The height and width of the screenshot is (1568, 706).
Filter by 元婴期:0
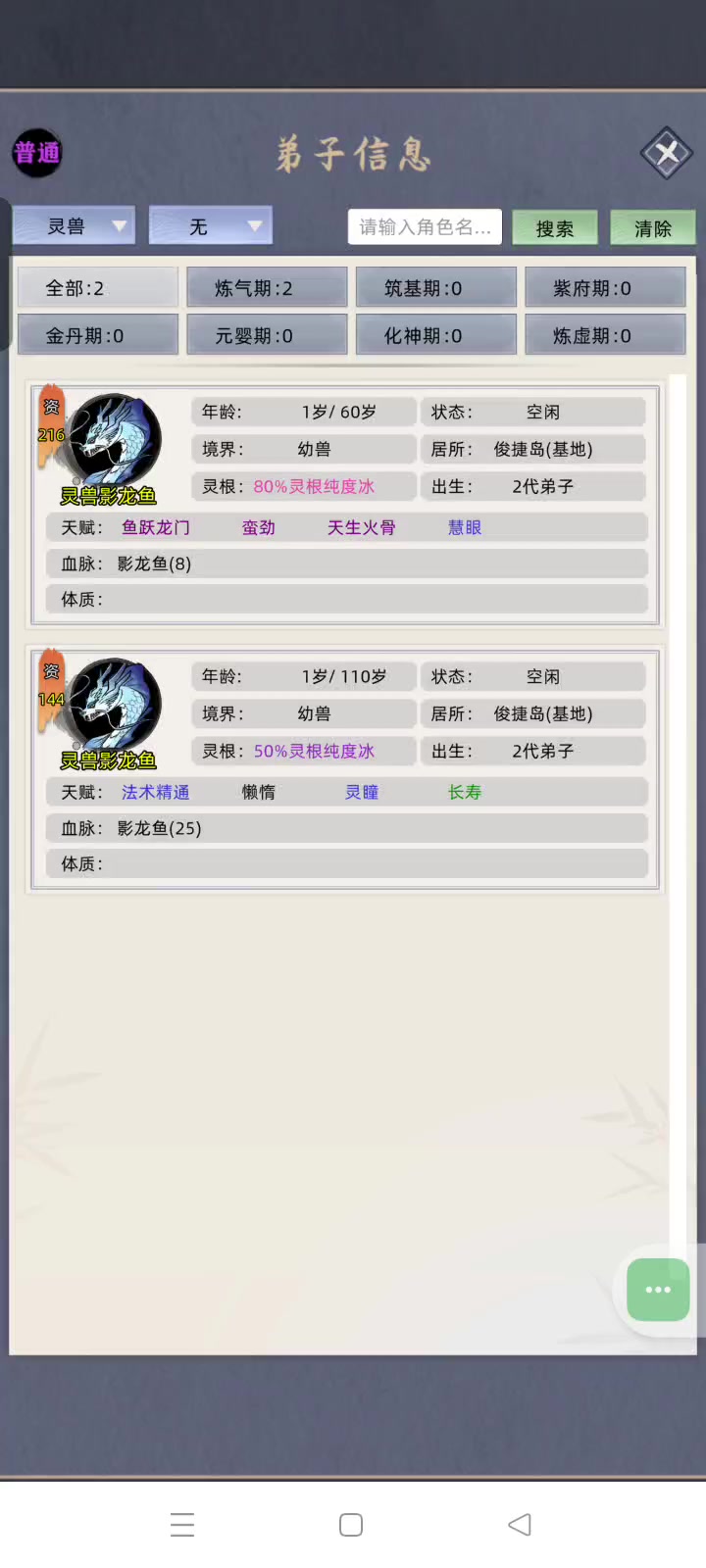pos(267,335)
